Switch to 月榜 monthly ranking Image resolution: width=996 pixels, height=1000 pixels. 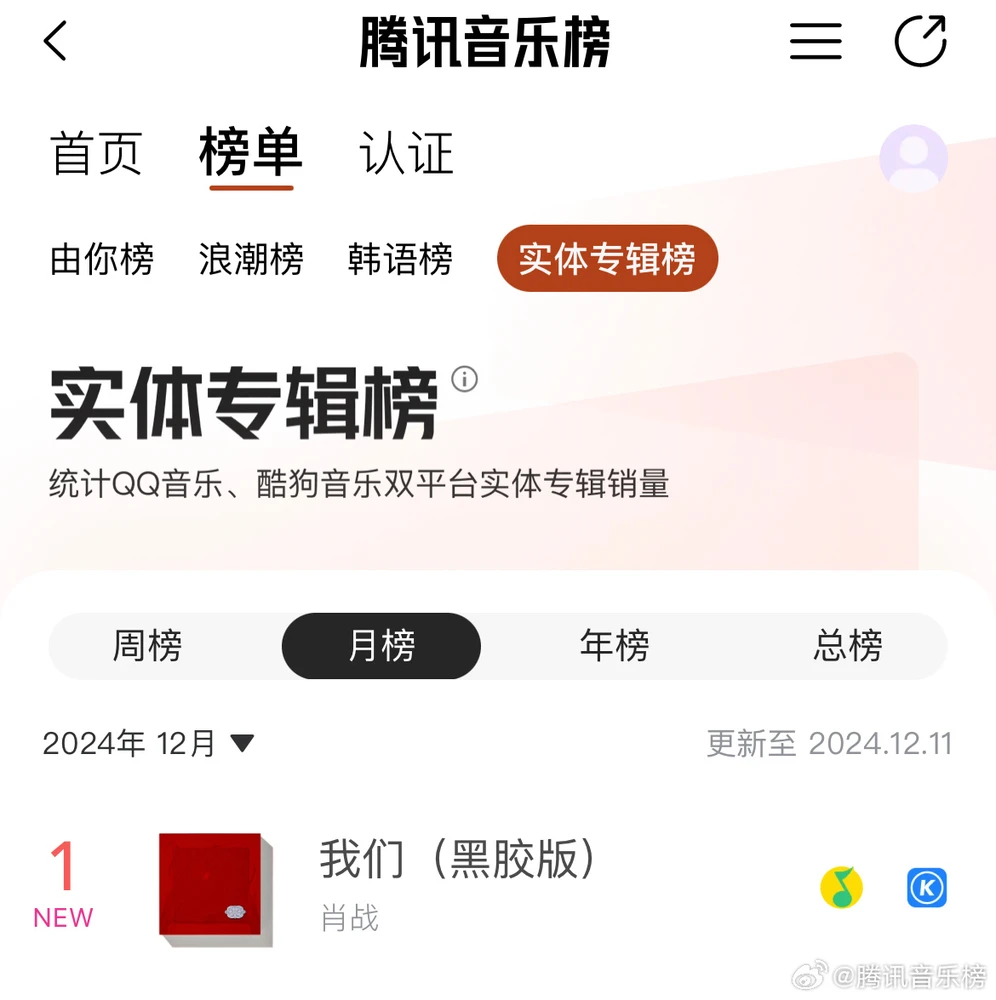coord(381,646)
